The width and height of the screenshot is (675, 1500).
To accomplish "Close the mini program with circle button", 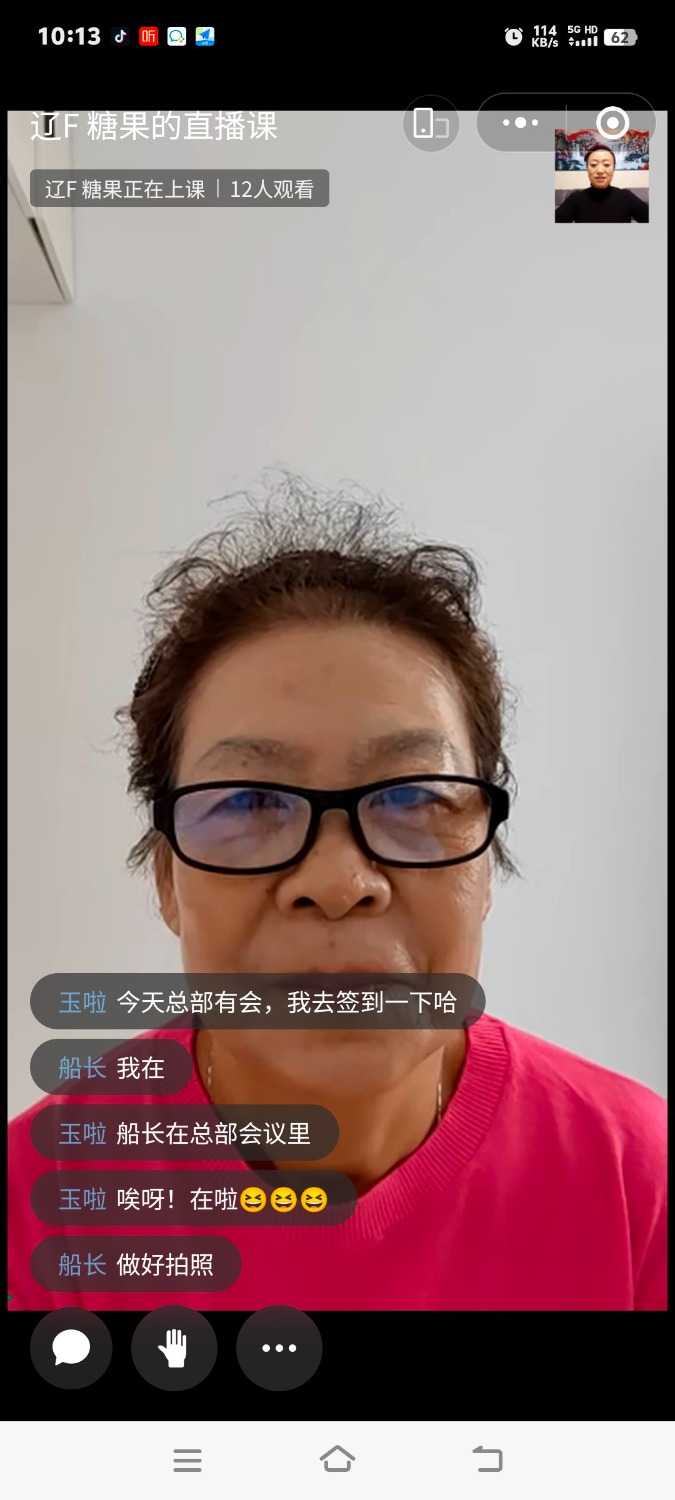I will coord(612,123).
